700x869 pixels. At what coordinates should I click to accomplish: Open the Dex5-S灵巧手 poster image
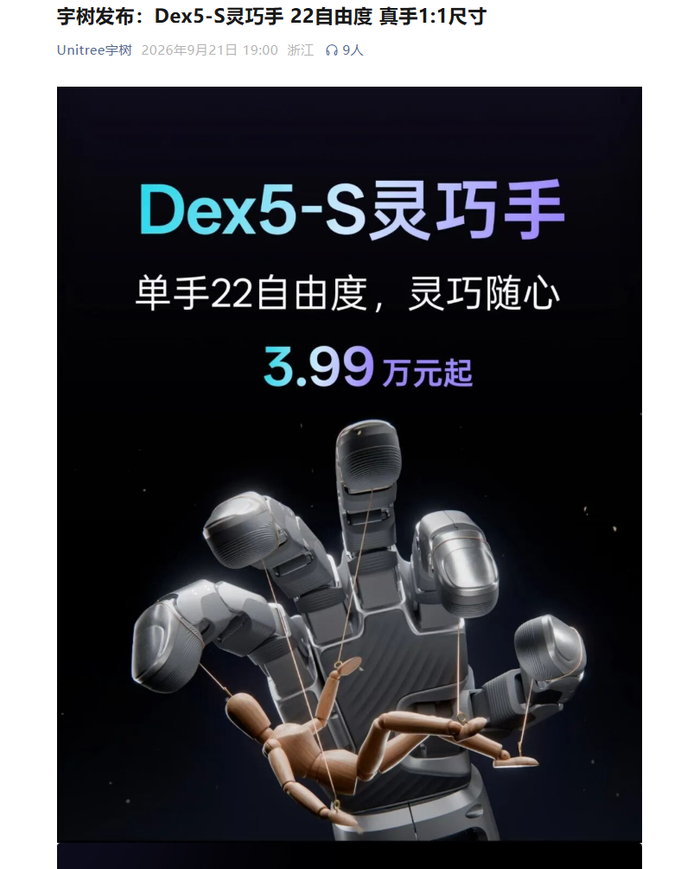[x=349, y=464]
